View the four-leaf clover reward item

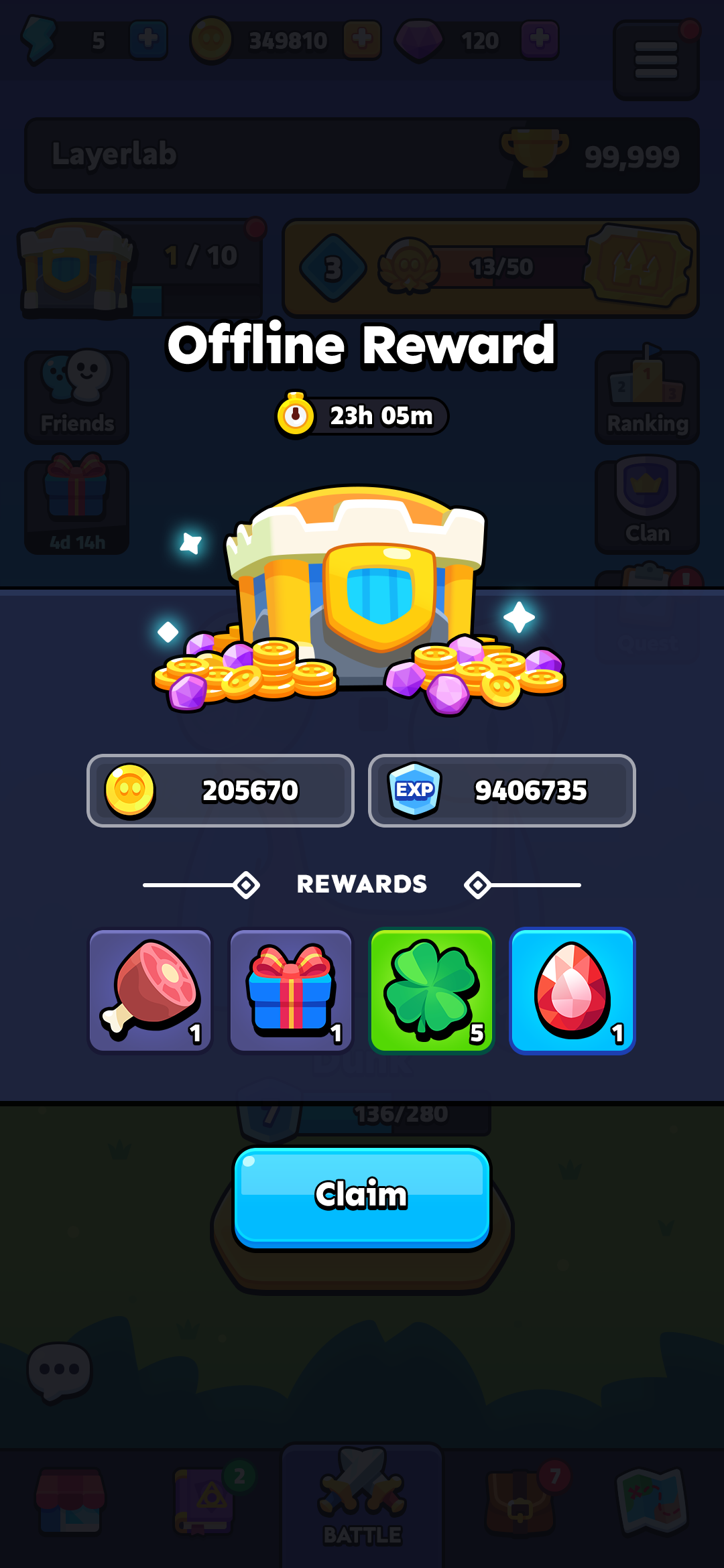(432, 990)
